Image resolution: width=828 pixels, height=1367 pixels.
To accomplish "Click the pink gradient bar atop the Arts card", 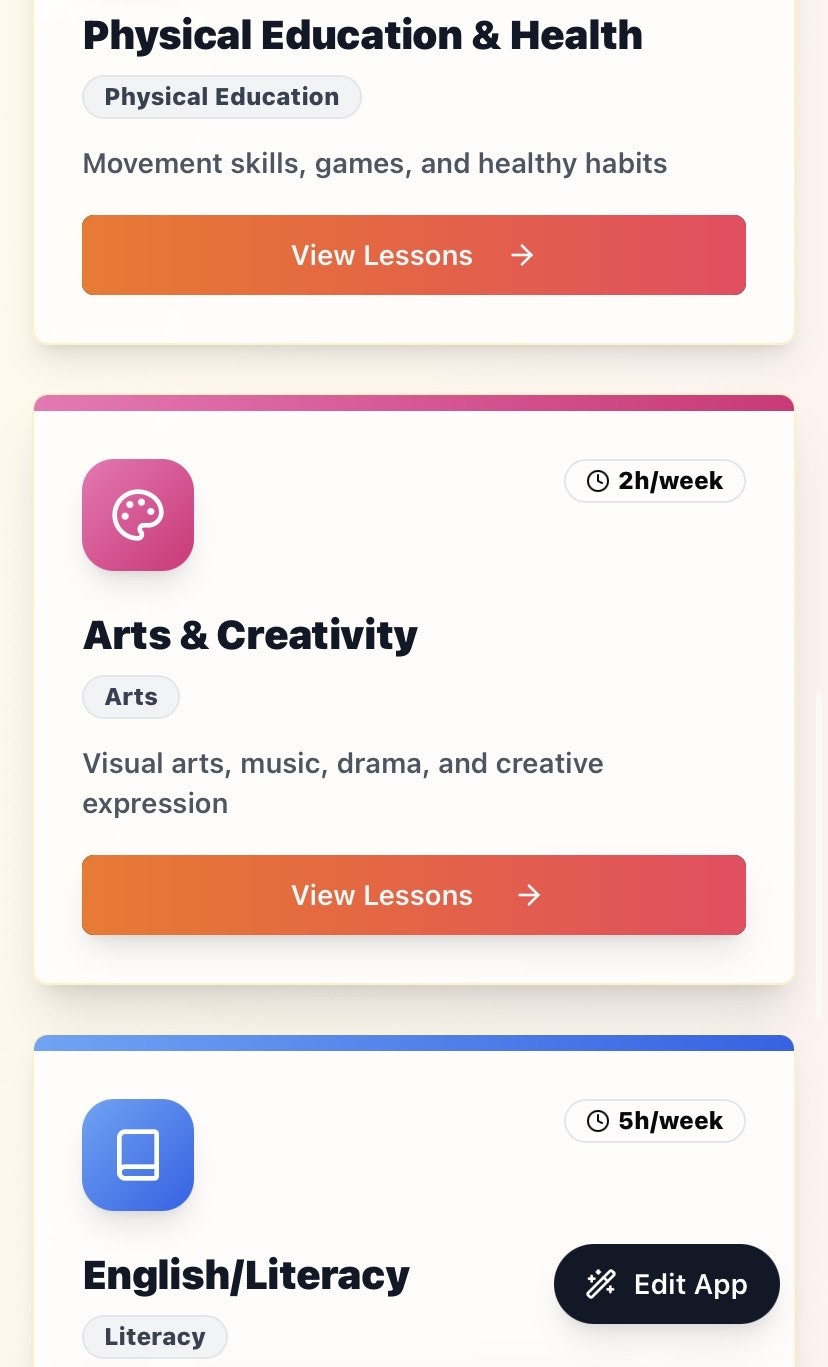I will click(x=414, y=400).
